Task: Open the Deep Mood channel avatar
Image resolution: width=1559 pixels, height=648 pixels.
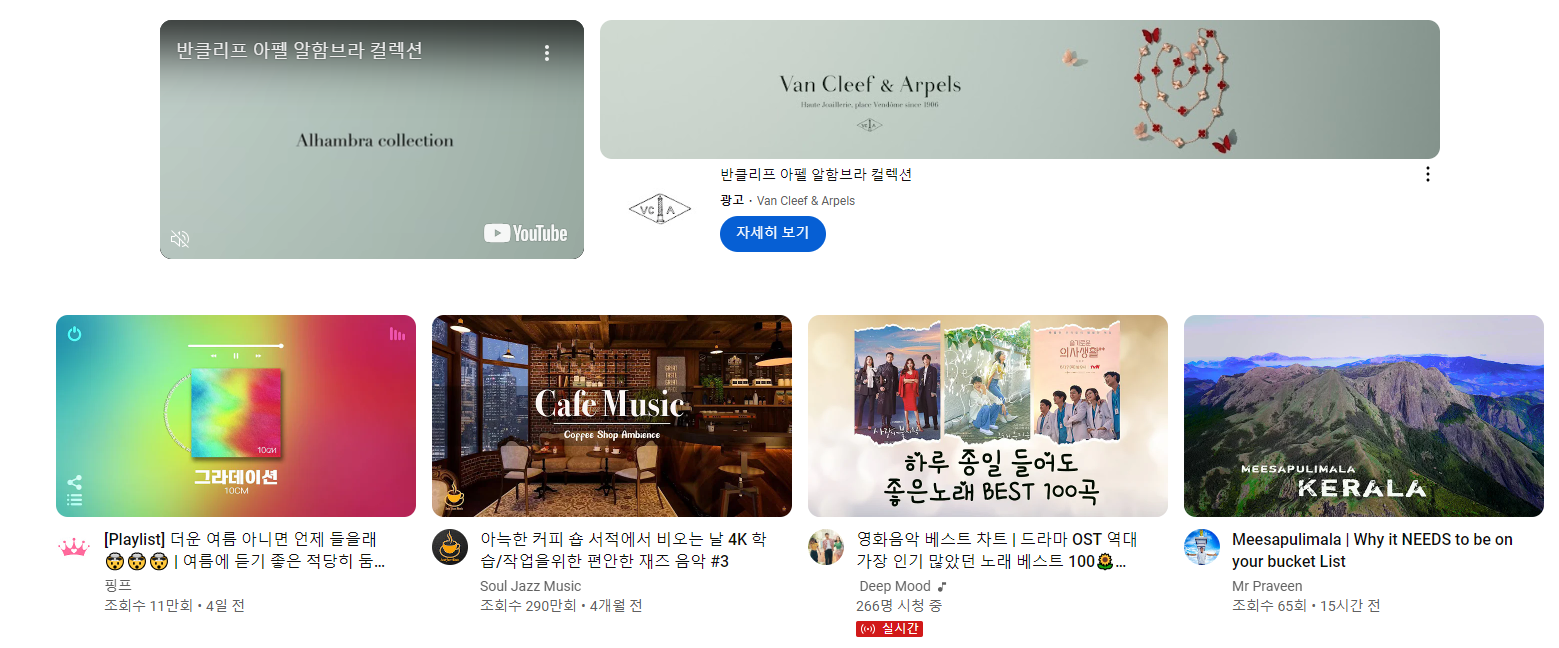Action: pos(826,547)
